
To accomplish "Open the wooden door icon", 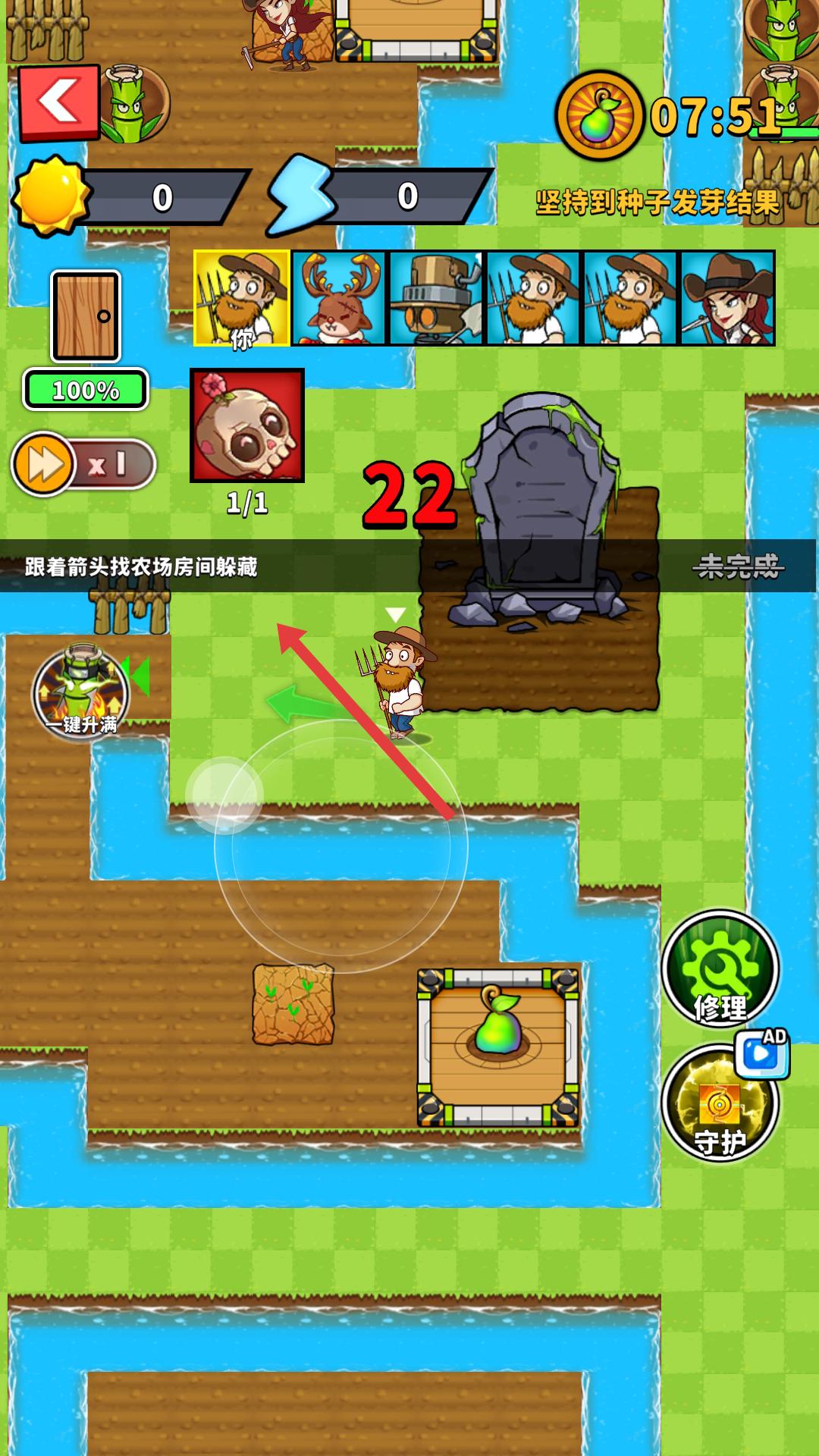I will (x=86, y=316).
